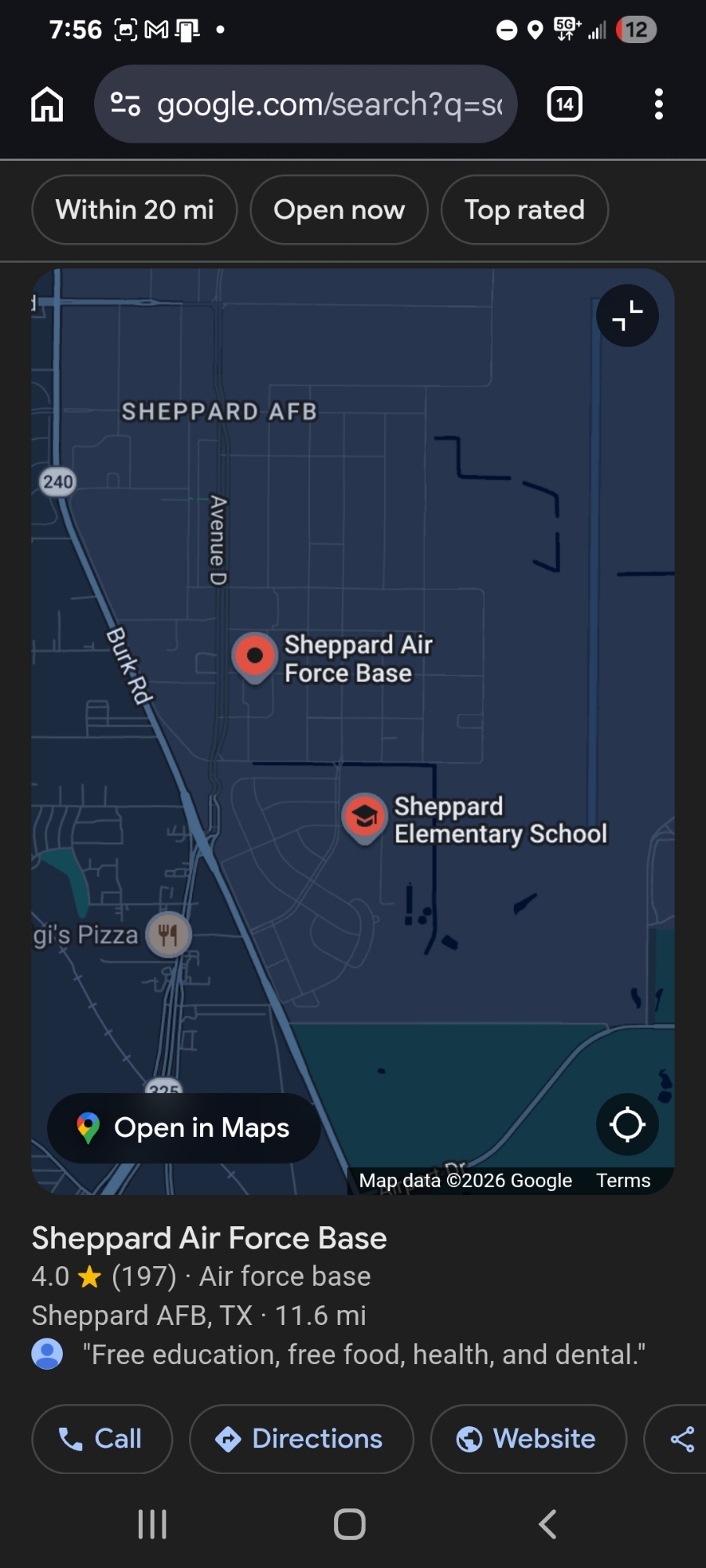Get Directions to Sheppard Air Force Base

[301, 1439]
